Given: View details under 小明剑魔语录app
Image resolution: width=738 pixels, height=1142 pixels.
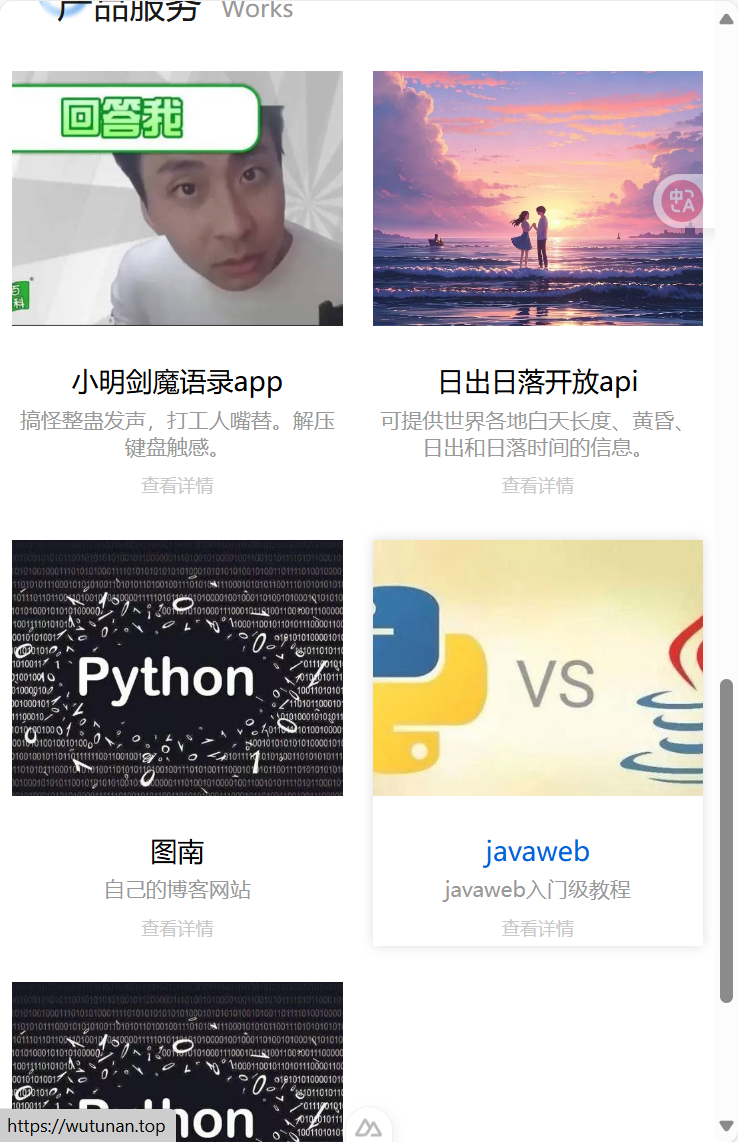Looking at the screenshot, I should pos(177,486).
